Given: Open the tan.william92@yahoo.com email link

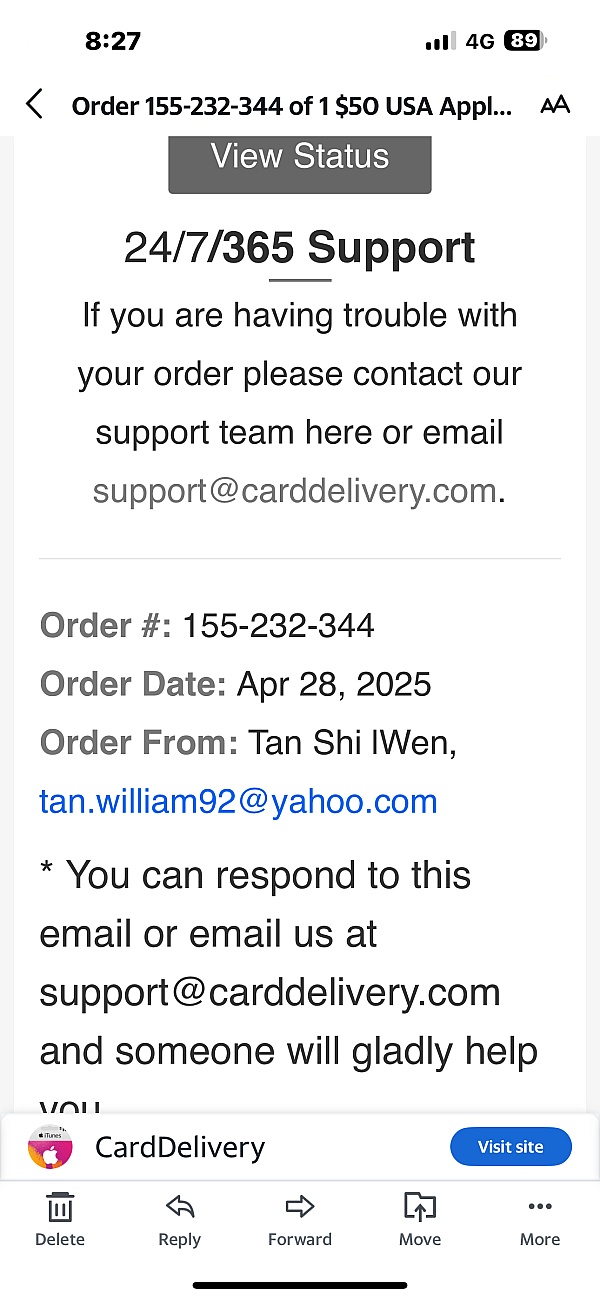Looking at the screenshot, I should coord(238,801).
